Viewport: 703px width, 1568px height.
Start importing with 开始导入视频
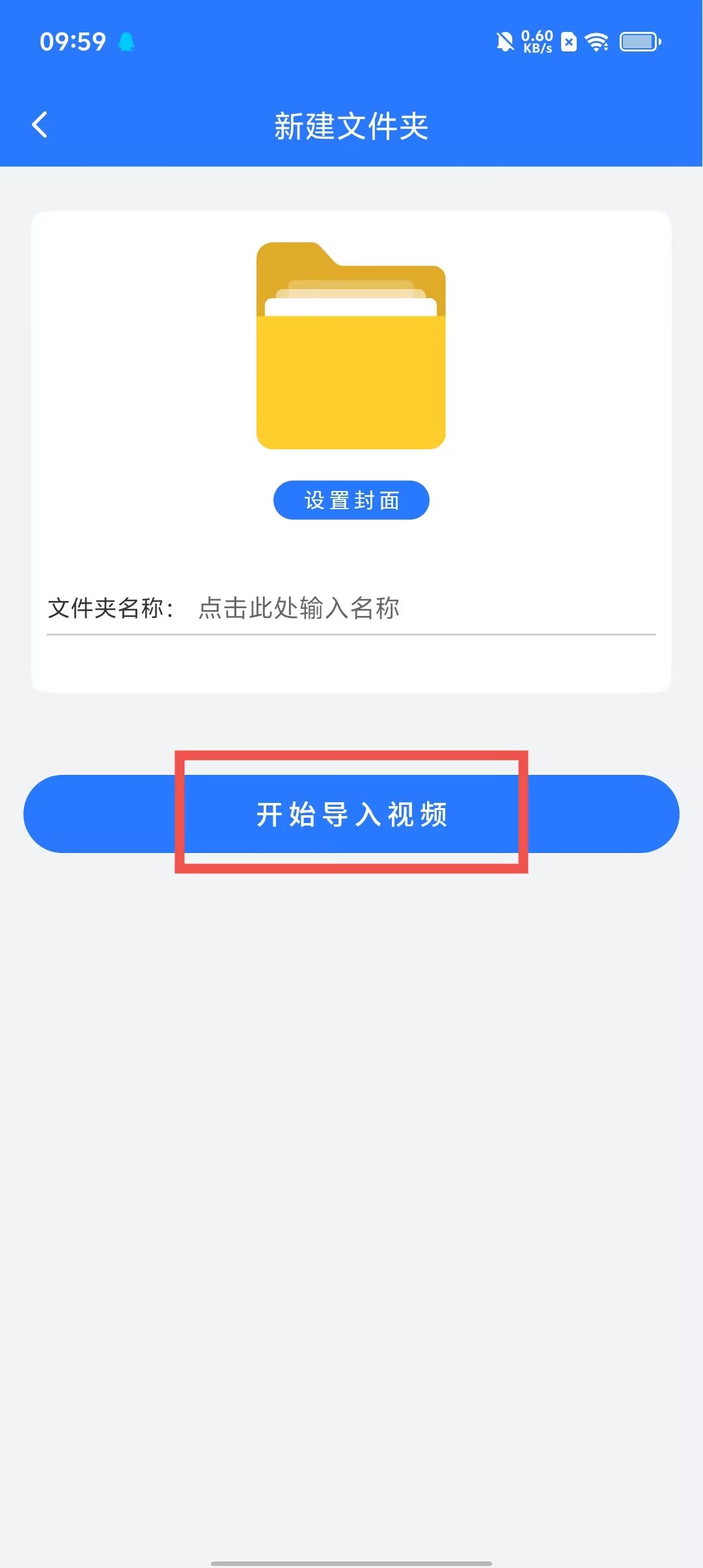pos(351,814)
